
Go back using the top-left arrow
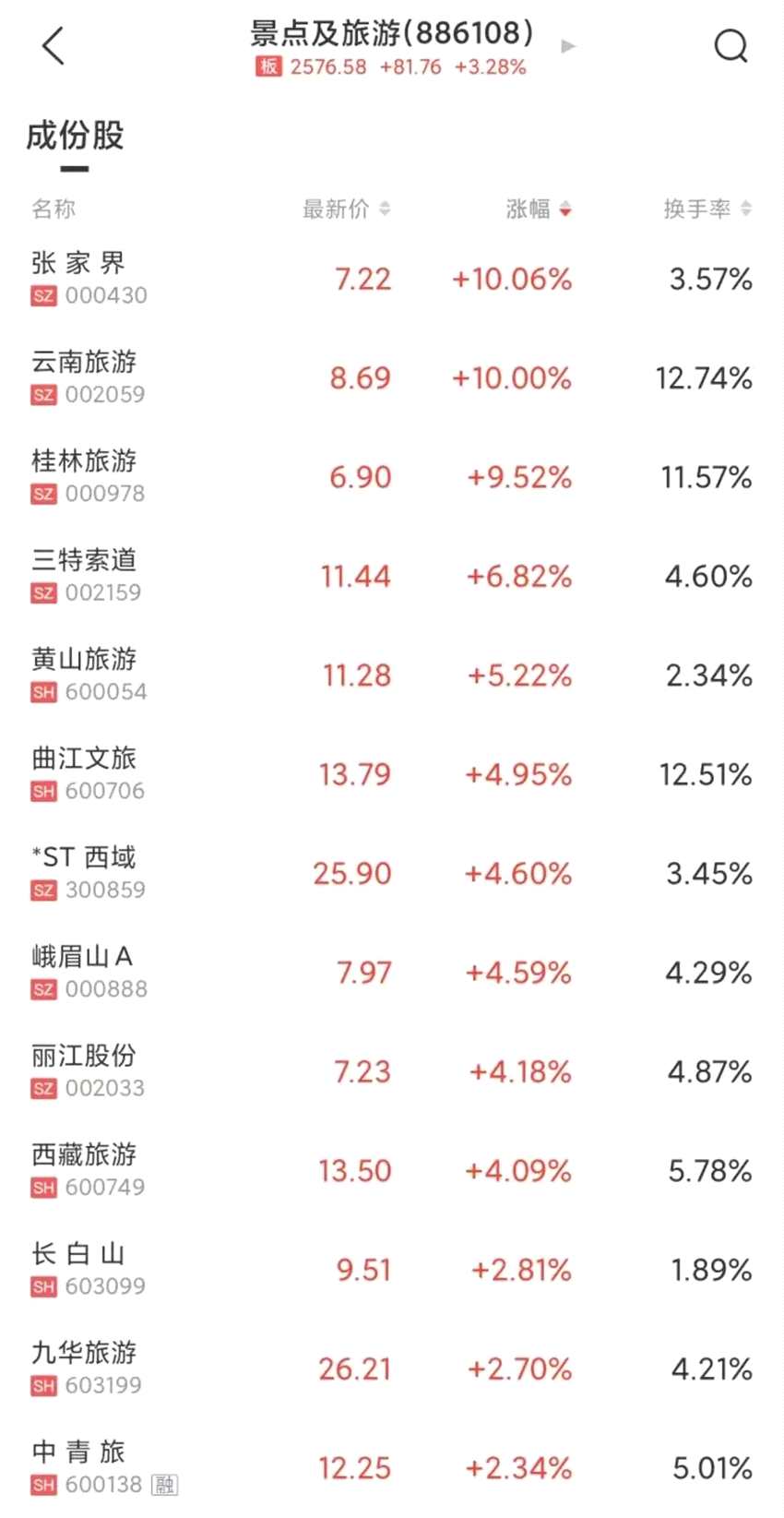53,46
